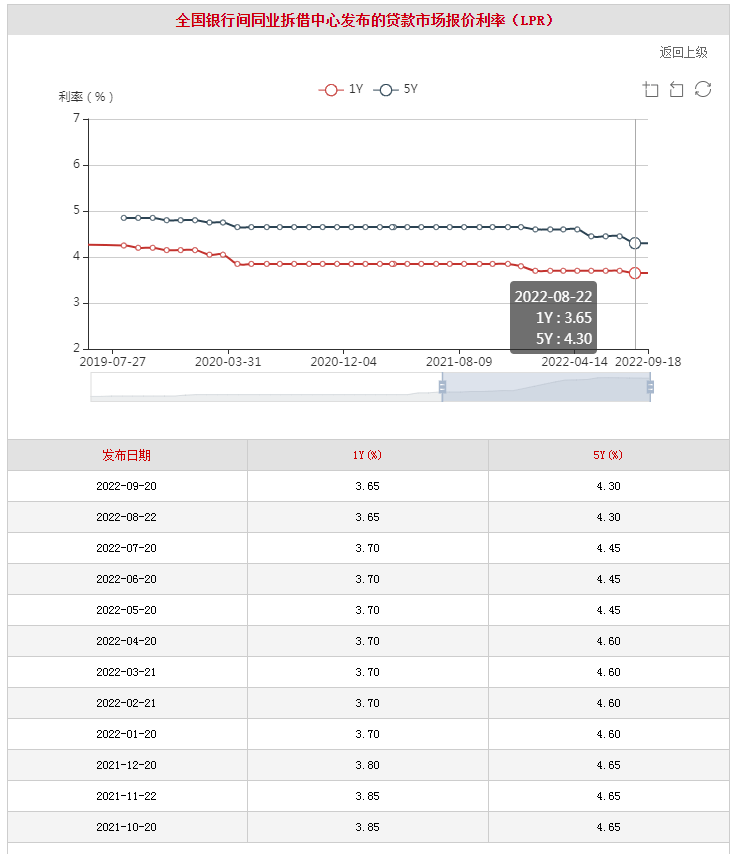This screenshot has height=854, width=740.
Task: Click the refresh/restore chart icon
Action: point(704,89)
